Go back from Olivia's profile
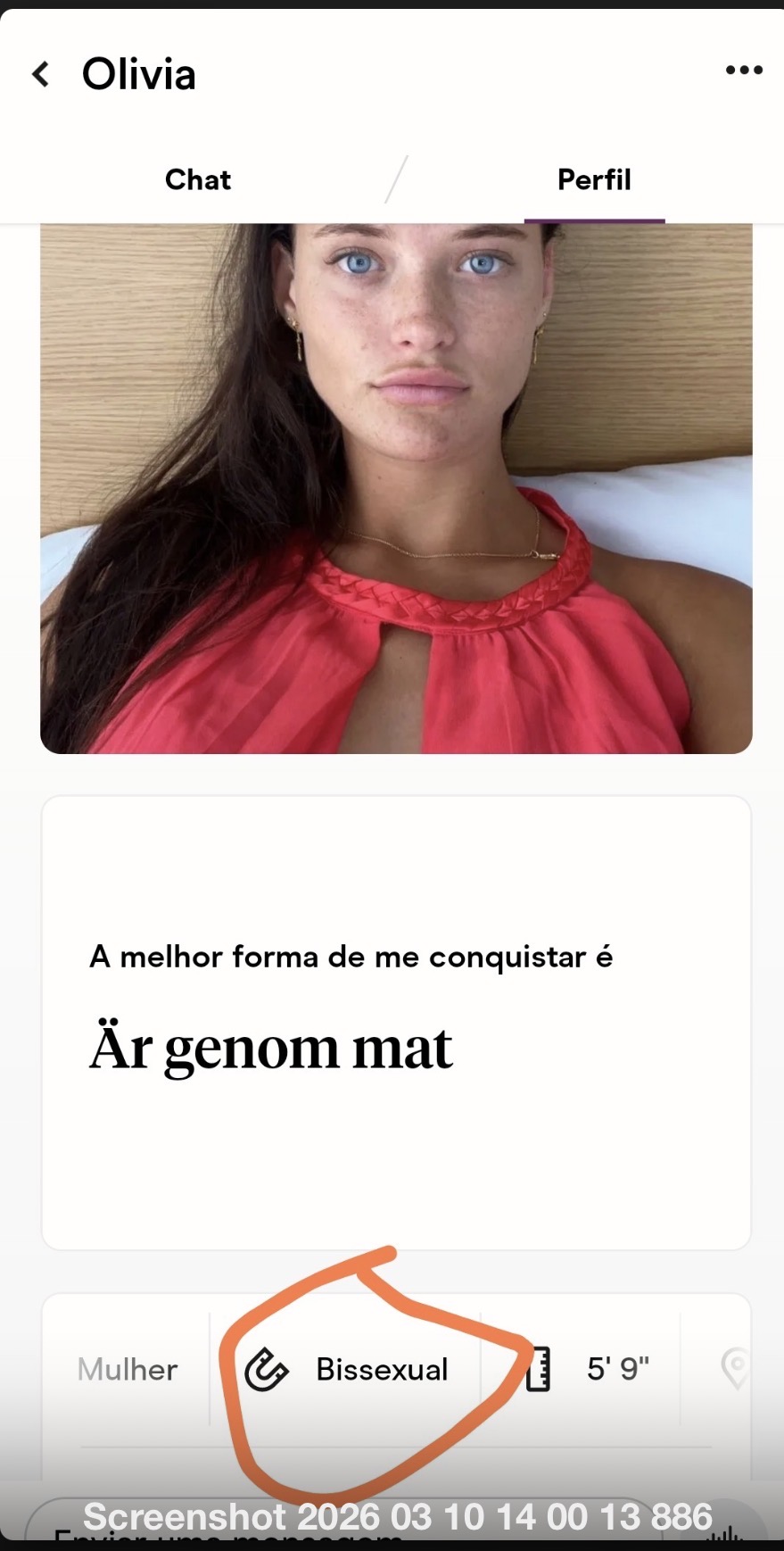The height and width of the screenshot is (1551, 784). pos(41,74)
